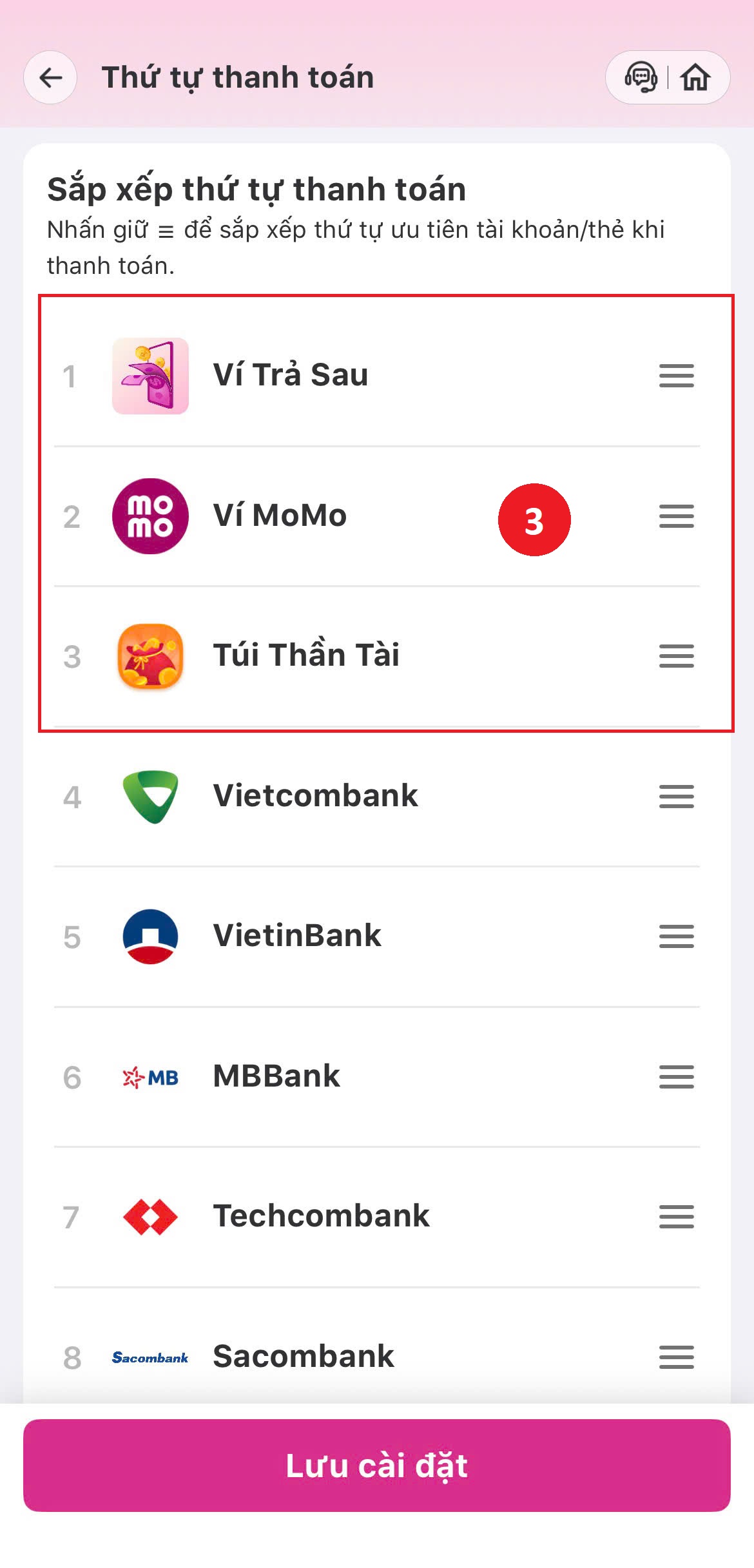Tap the Home icon in the header

tap(696, 78)
